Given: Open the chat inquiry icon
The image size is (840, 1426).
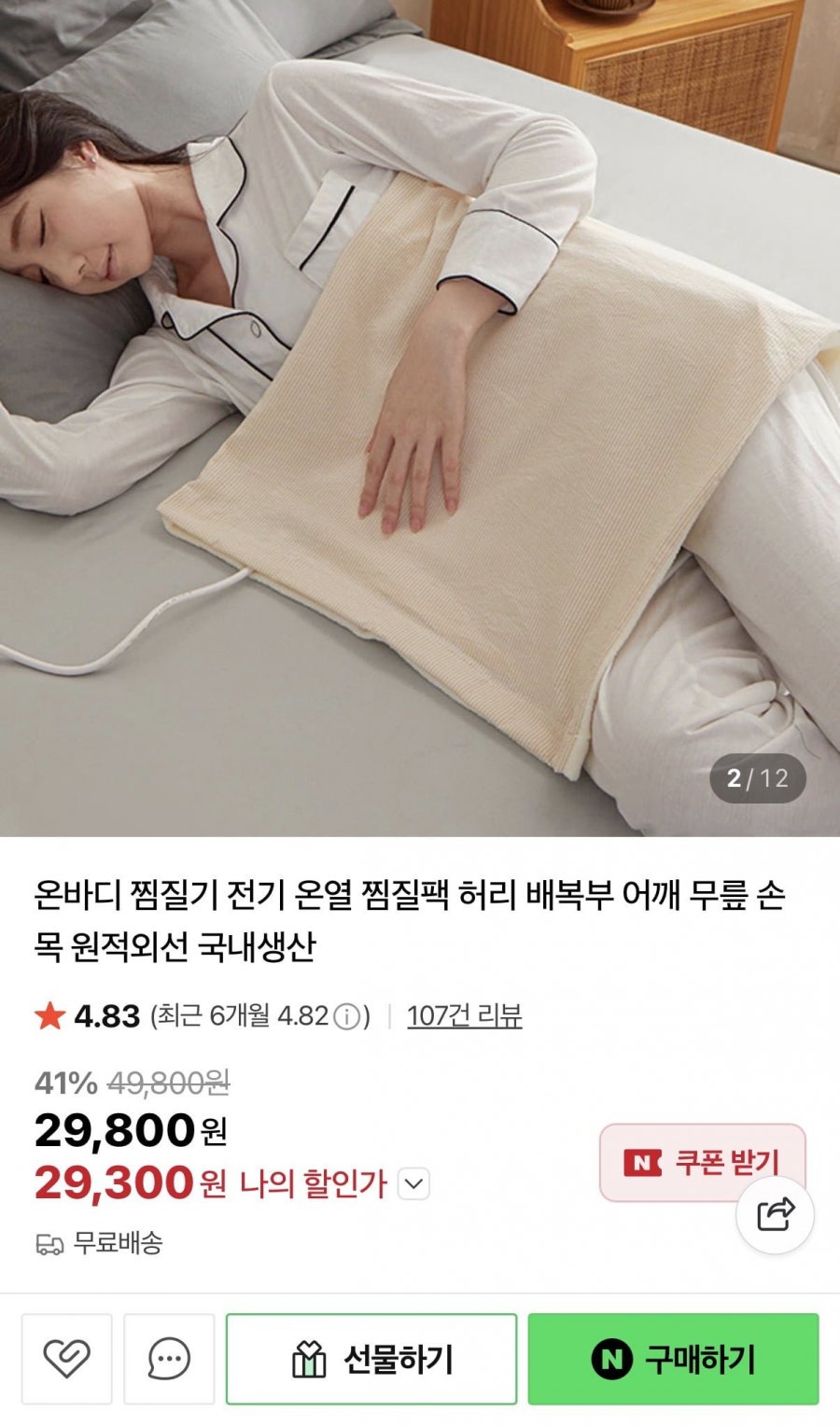Looking at the screenshot, I should point(169,1358).
